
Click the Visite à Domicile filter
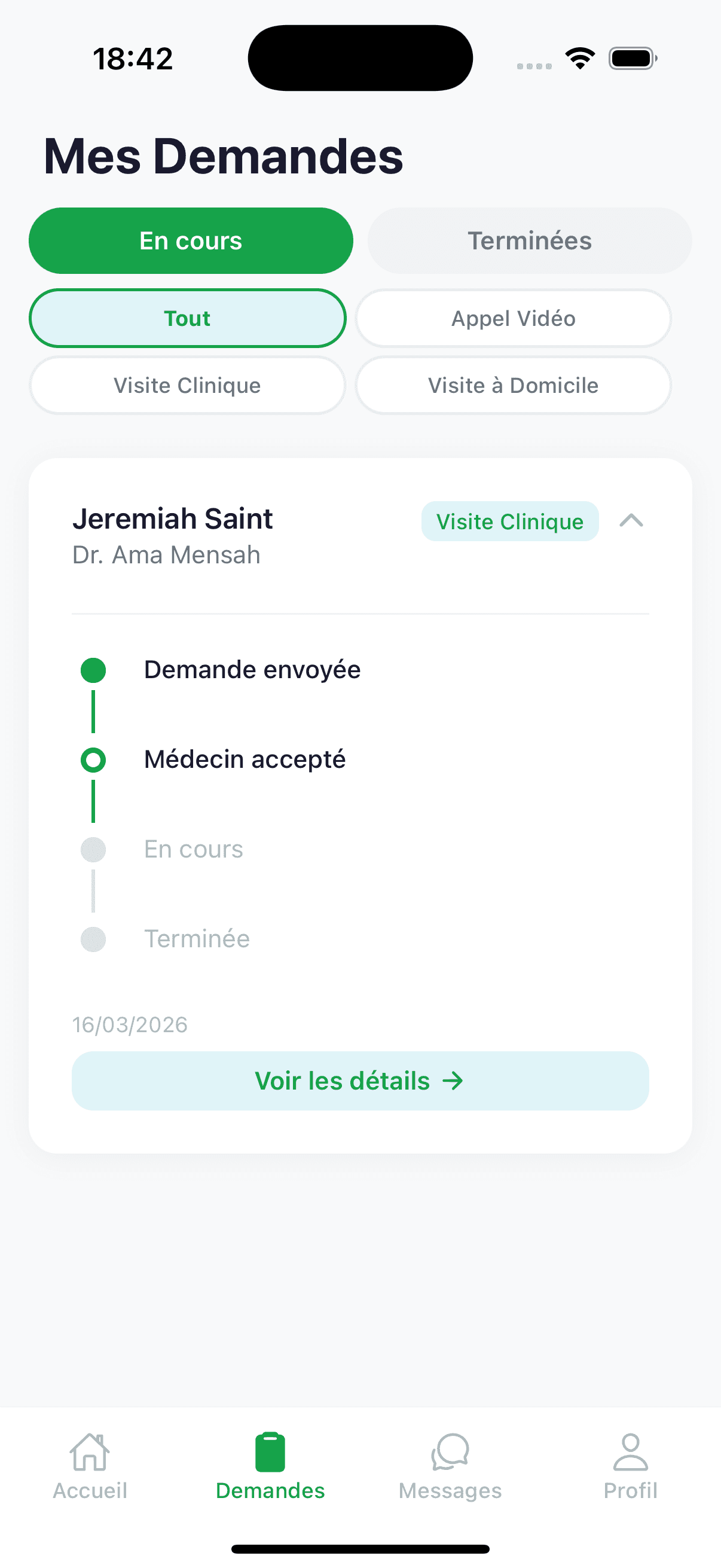pyautogui.click(x=512, y=385)
